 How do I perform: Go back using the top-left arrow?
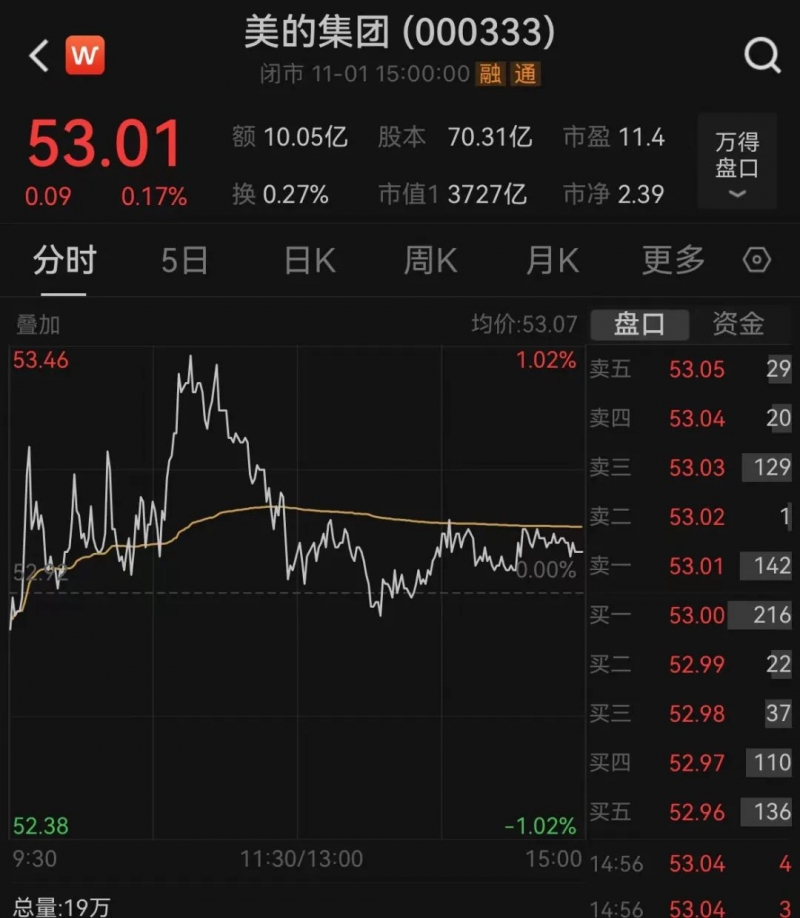point(39,55)
